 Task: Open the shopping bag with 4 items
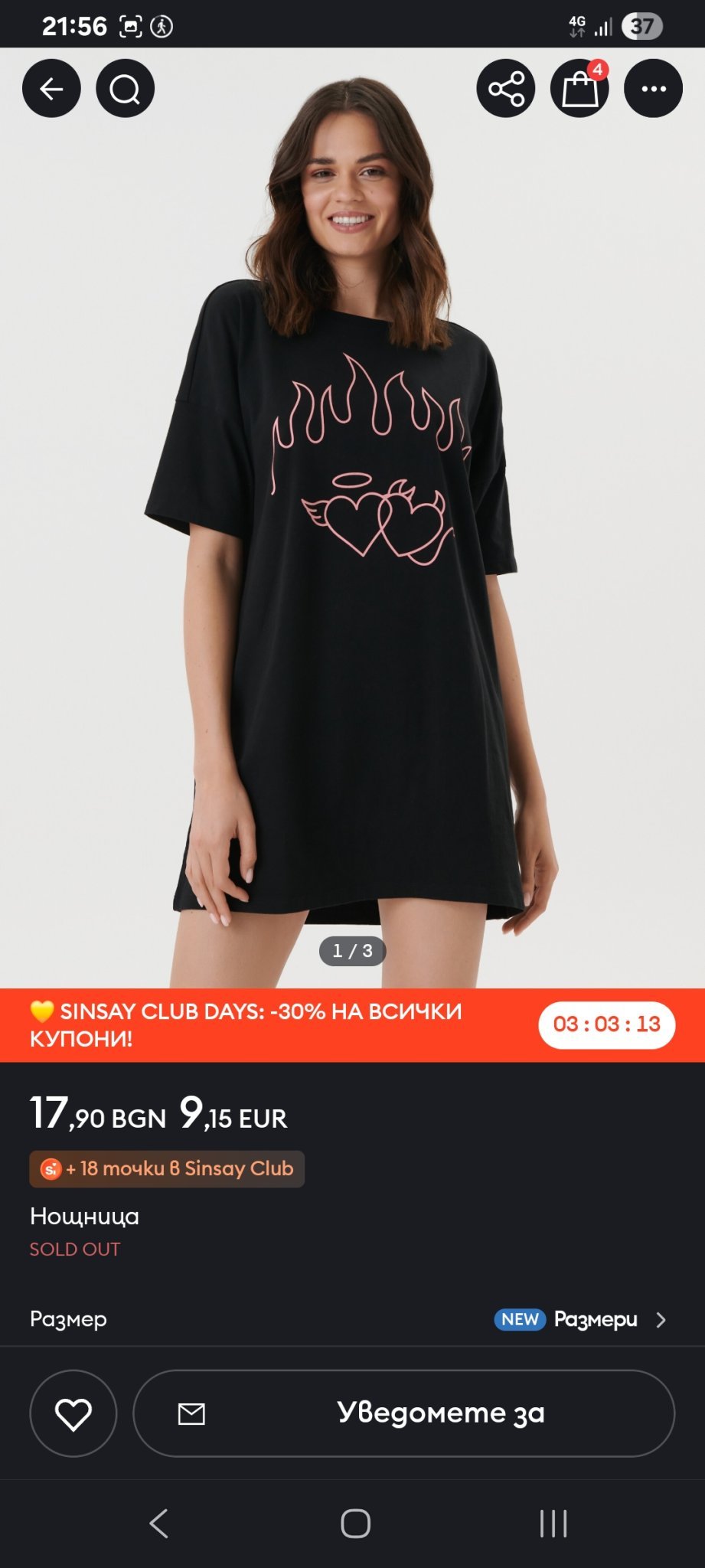tap(579, 89)
